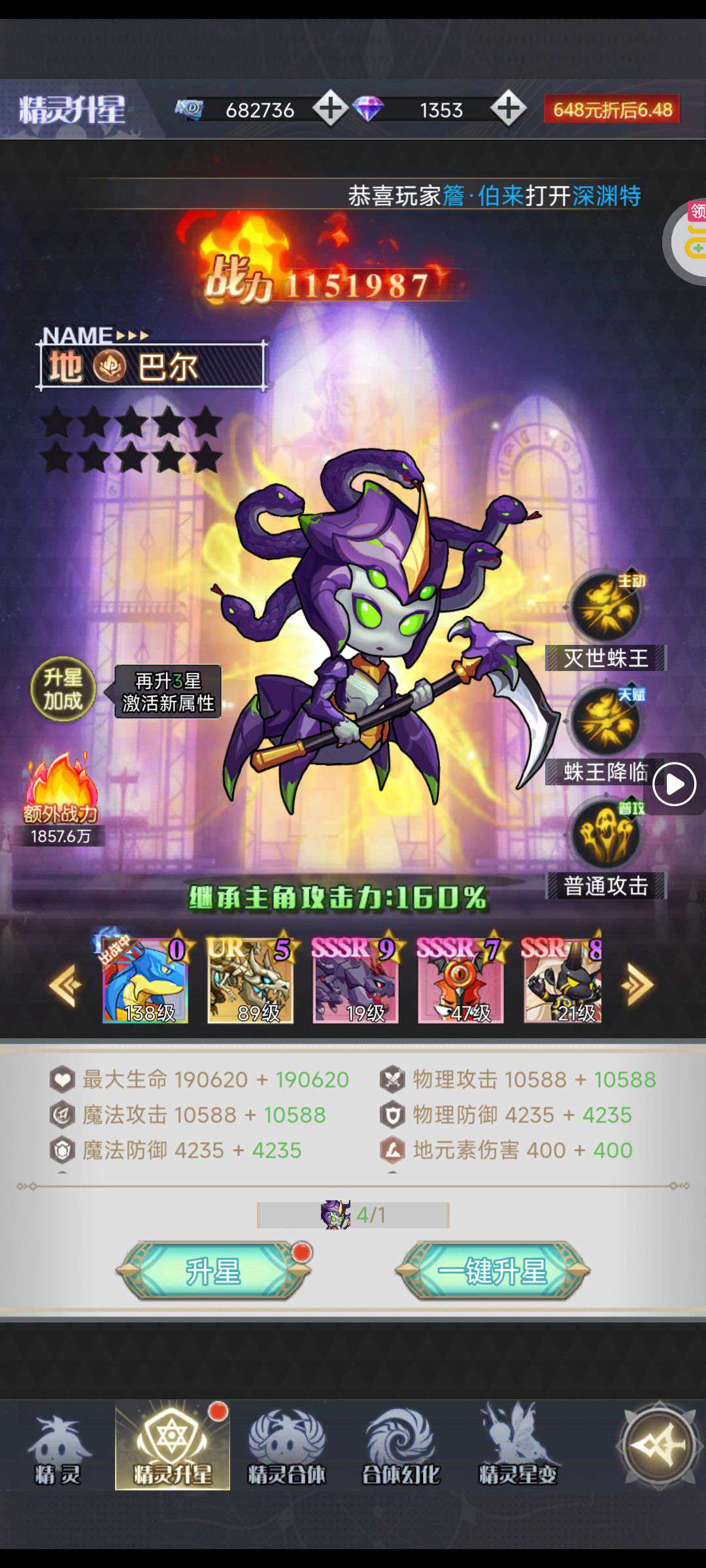Tap the 一键升星 button
Viewport: 706px width, 1568px height.
tap(492, 1271)
